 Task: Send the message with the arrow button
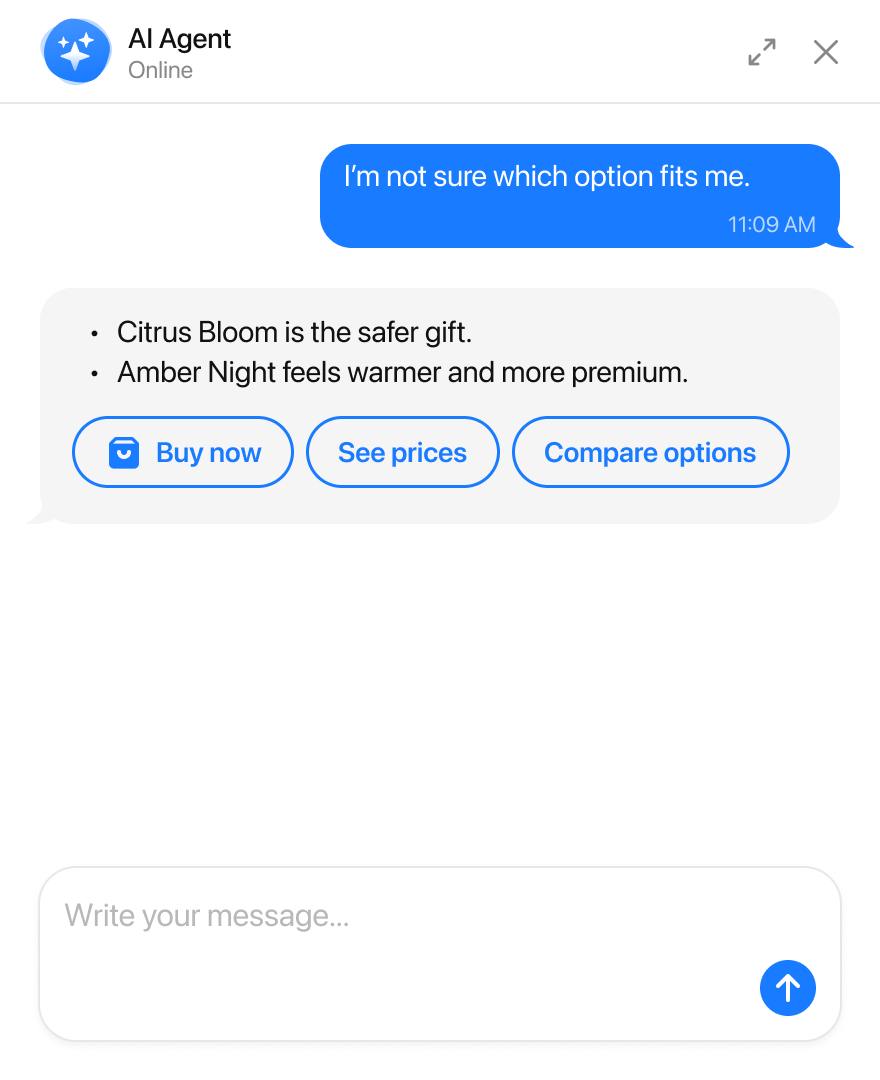(788, 988)
